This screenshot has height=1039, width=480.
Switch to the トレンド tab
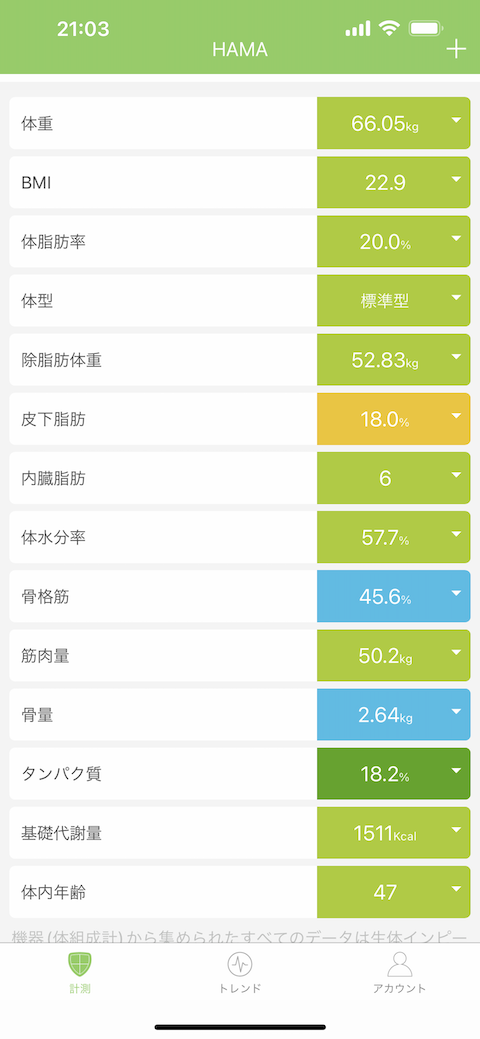[x=239, y=973]
